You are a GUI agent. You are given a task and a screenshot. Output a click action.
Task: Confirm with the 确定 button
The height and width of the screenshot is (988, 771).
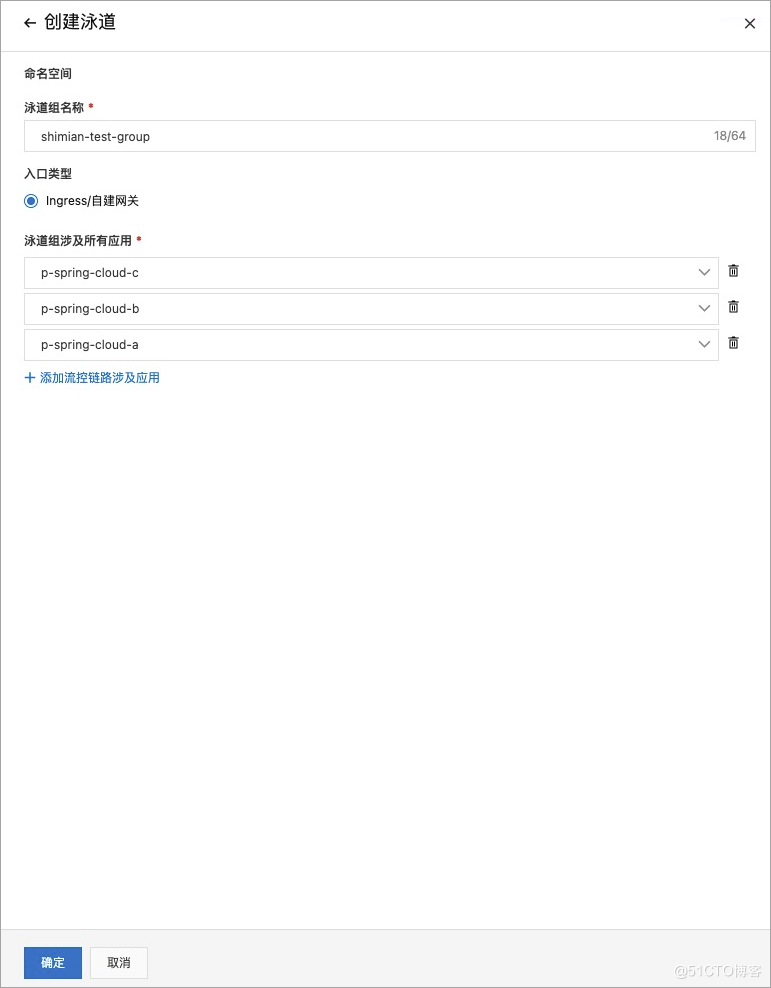53,963
